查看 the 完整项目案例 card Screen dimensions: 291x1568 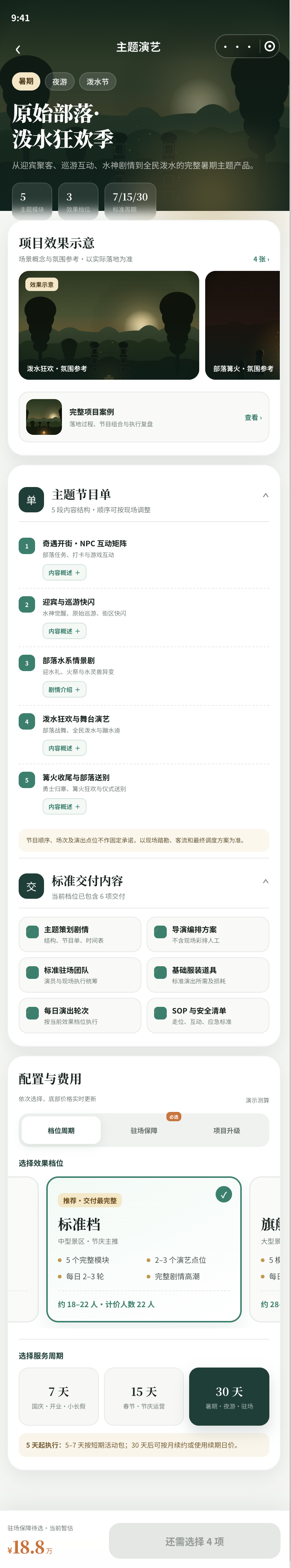click(253, 418)
